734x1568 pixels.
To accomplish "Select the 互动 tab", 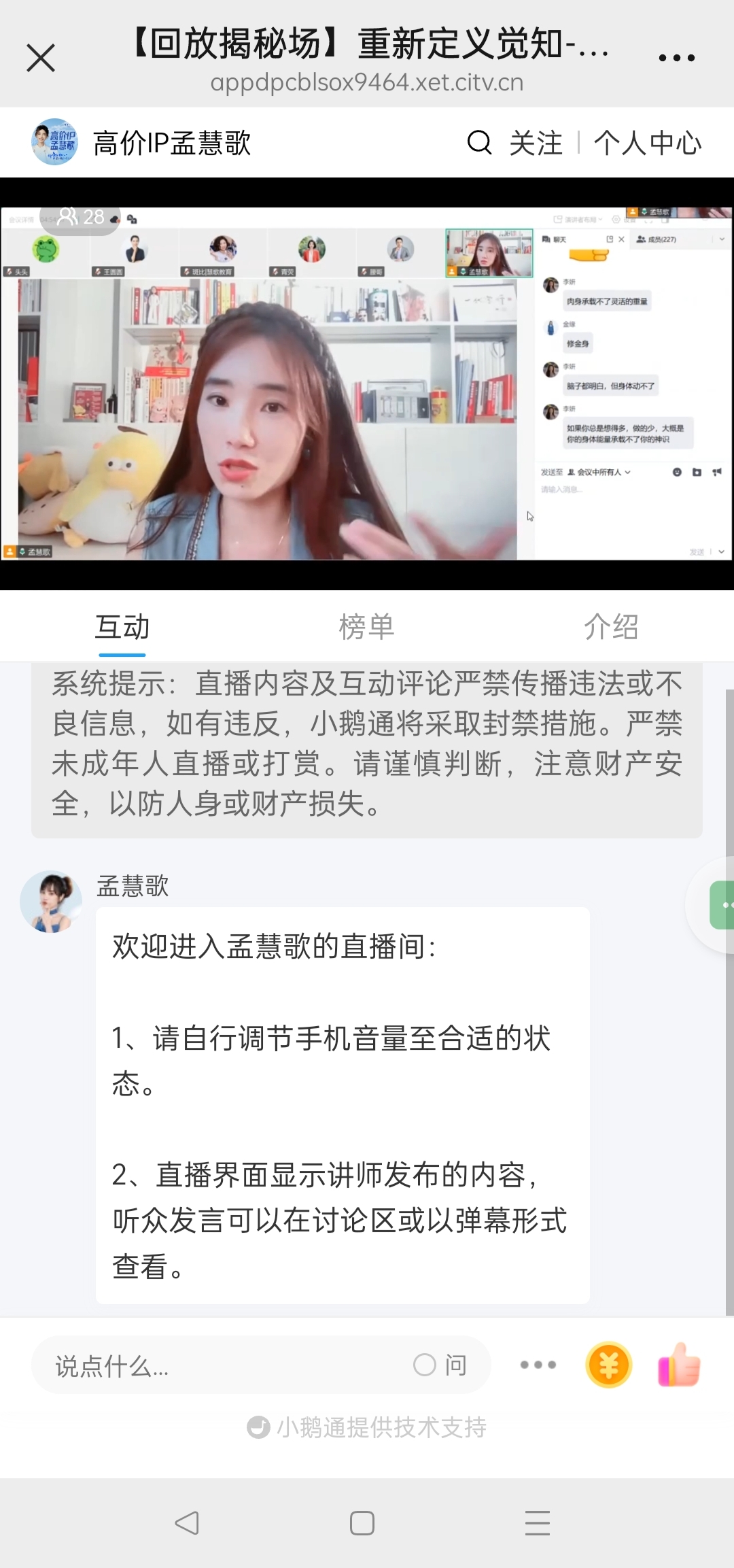I will (122, 627).
